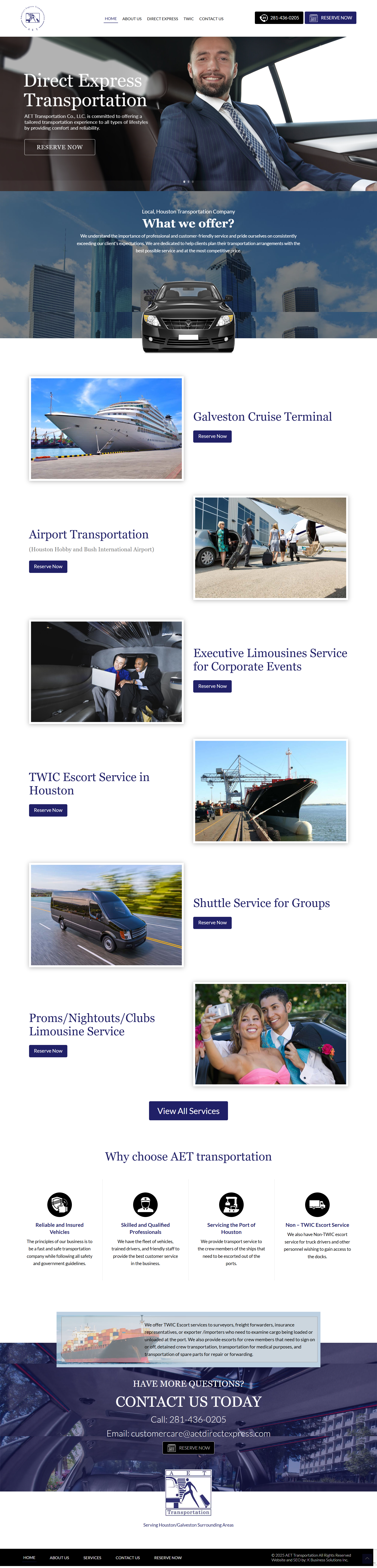Open the Home link in the footer
377x1568 pixels.
click(x=29, y=1558)
